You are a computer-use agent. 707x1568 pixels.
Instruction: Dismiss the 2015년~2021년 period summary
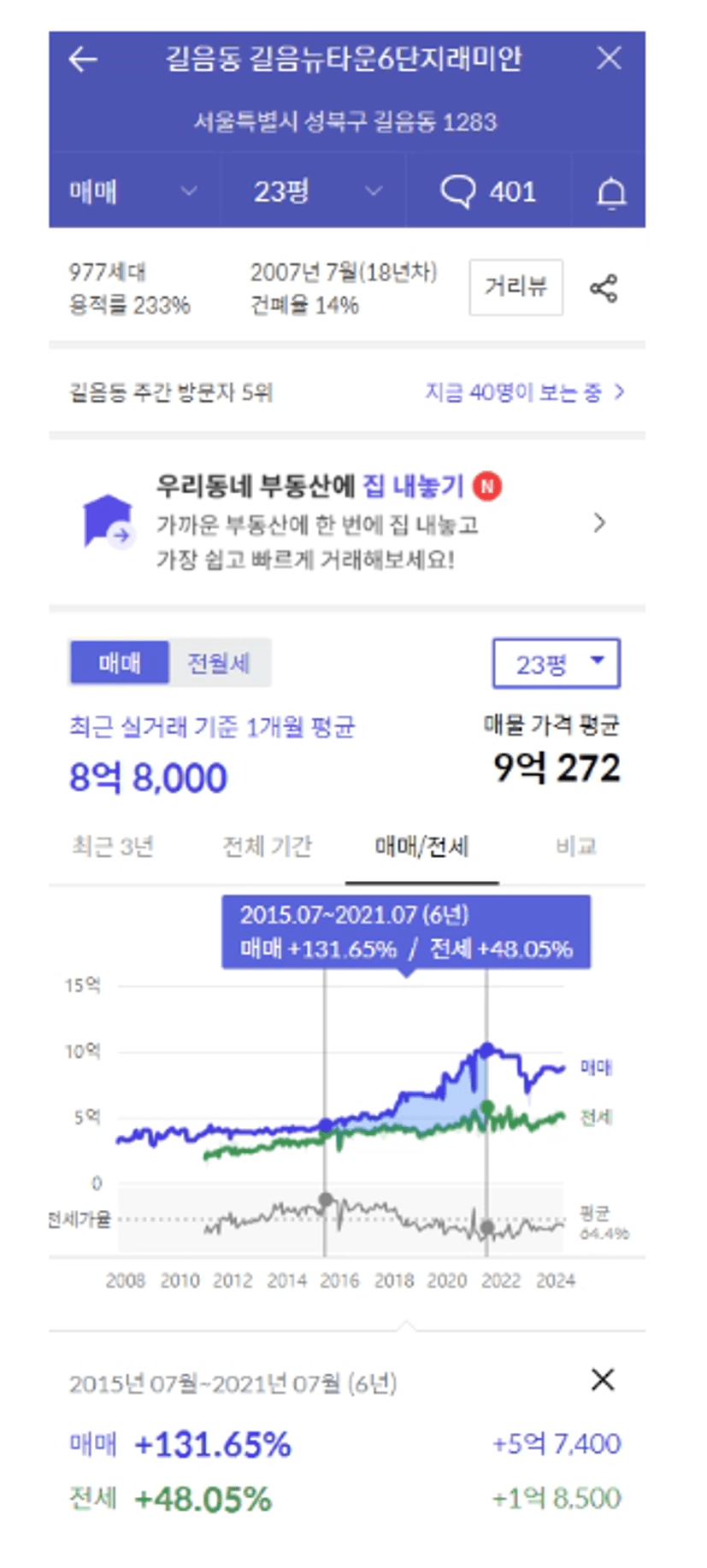pos(603,1379)
